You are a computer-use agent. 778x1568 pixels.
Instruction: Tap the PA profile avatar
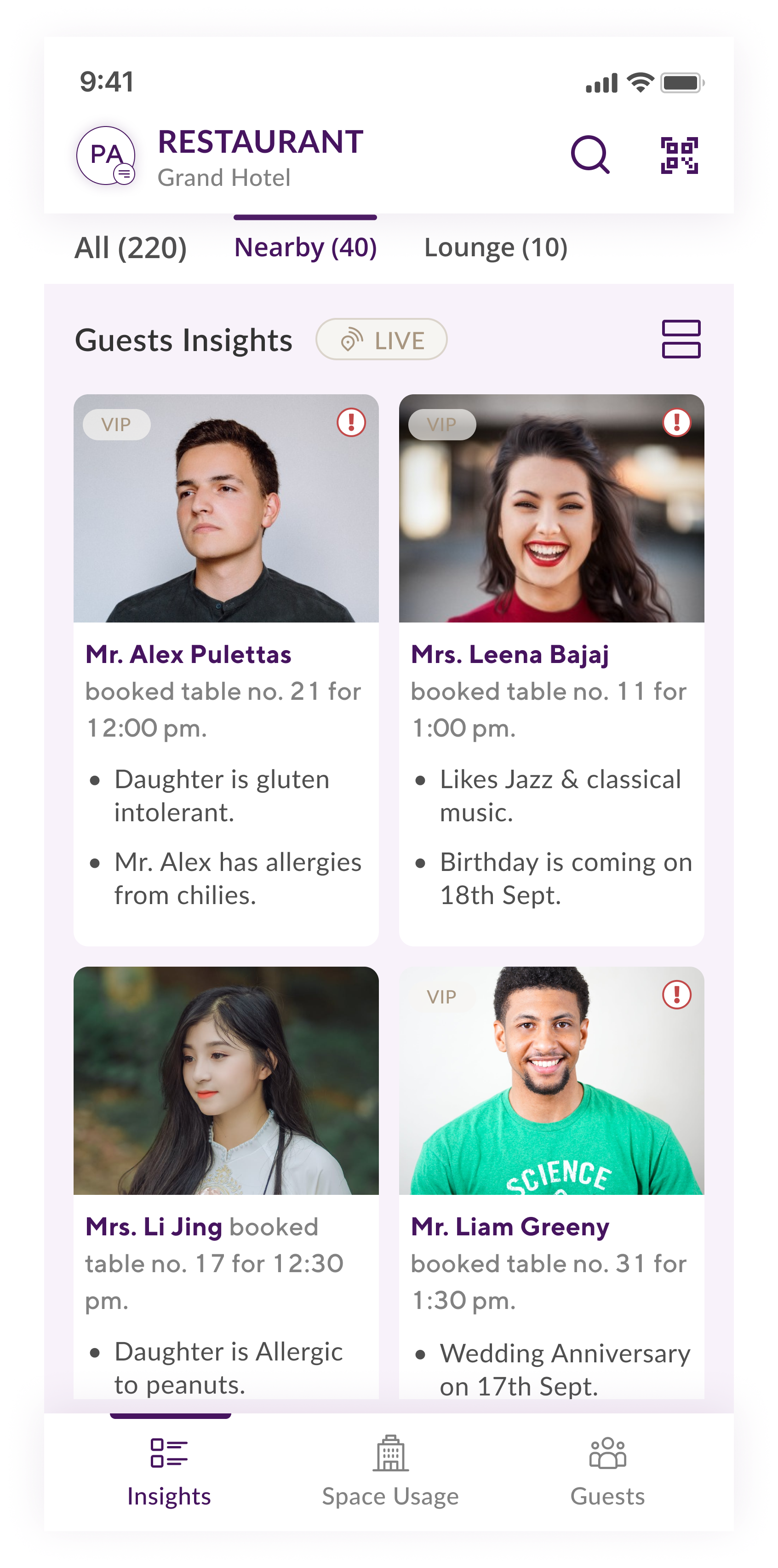pos(106,156)
